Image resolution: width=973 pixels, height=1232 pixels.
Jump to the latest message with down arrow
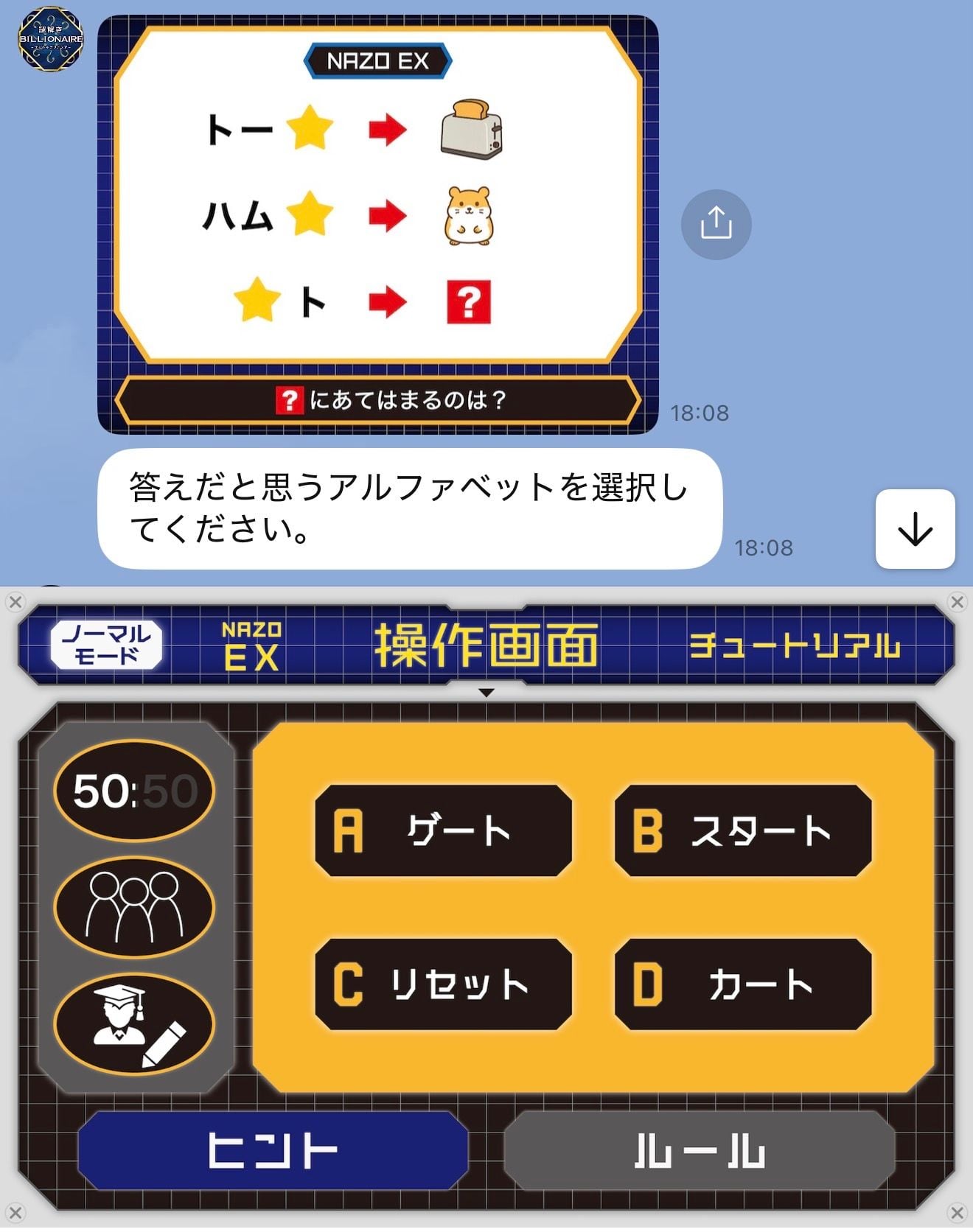click(915, 529)
